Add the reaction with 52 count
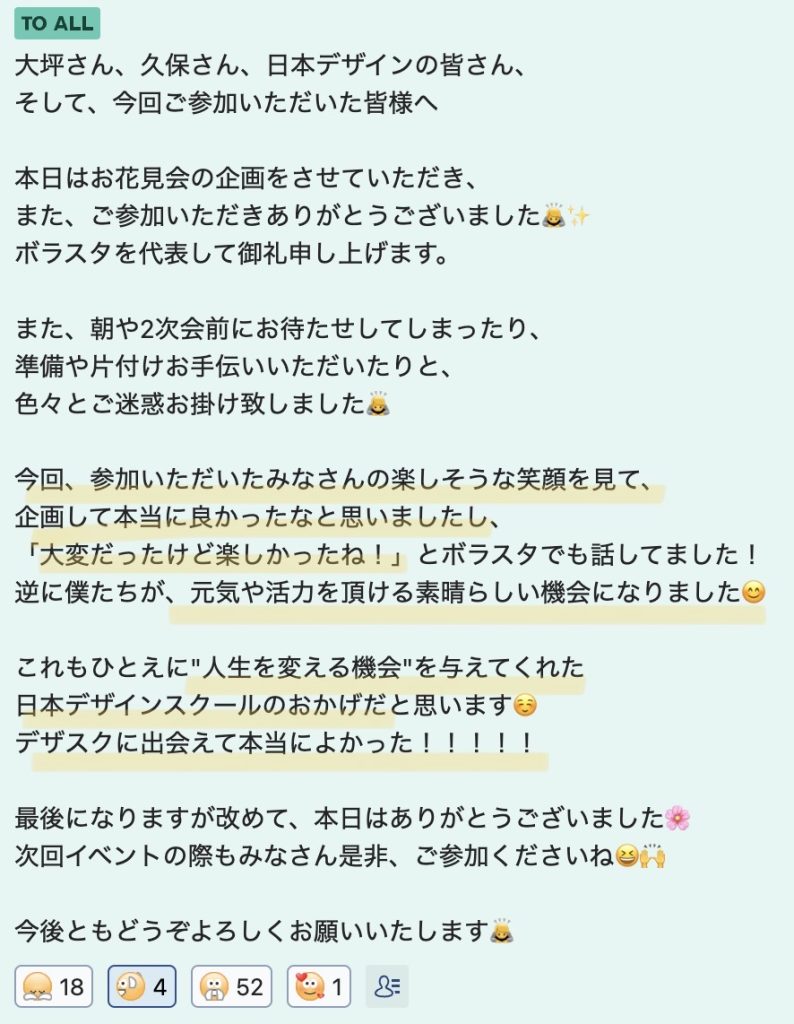Viewport: 794px width, 1024px height. click(x=233, y=987)
